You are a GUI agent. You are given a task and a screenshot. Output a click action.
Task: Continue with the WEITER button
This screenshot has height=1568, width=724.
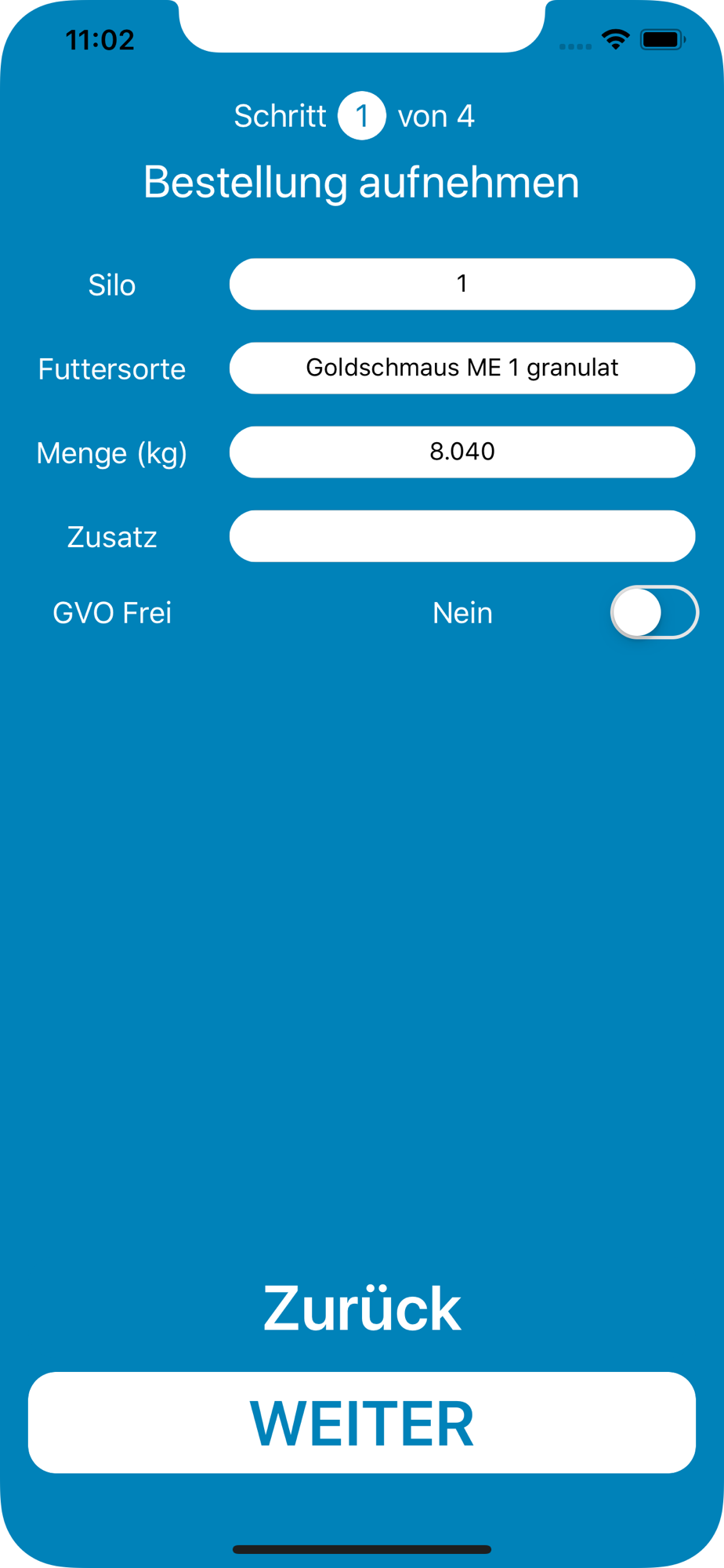click(x=362, y=1422)
